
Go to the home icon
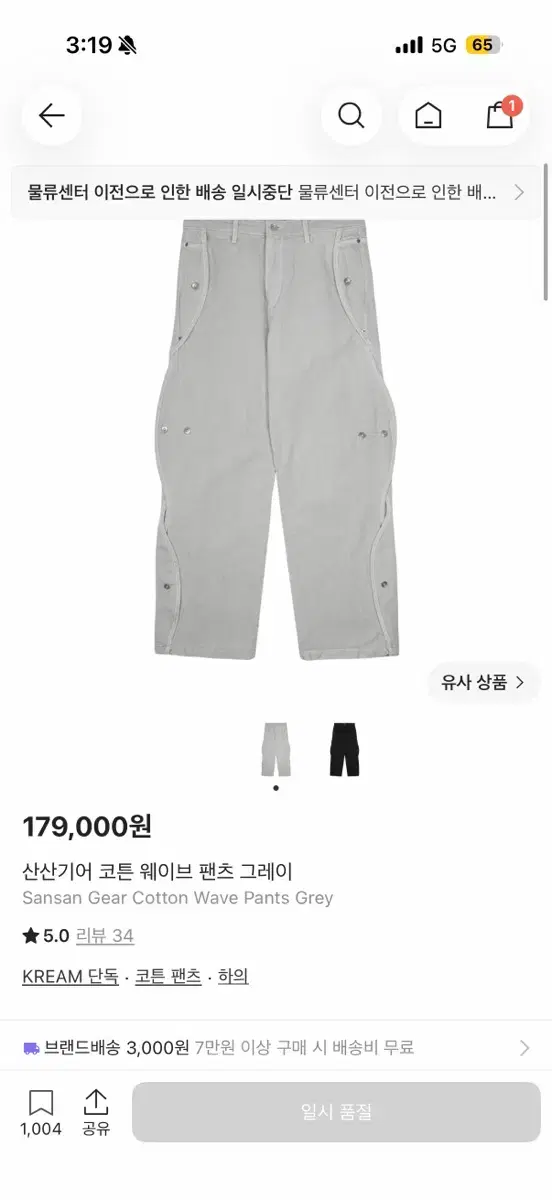coord(428,115)
